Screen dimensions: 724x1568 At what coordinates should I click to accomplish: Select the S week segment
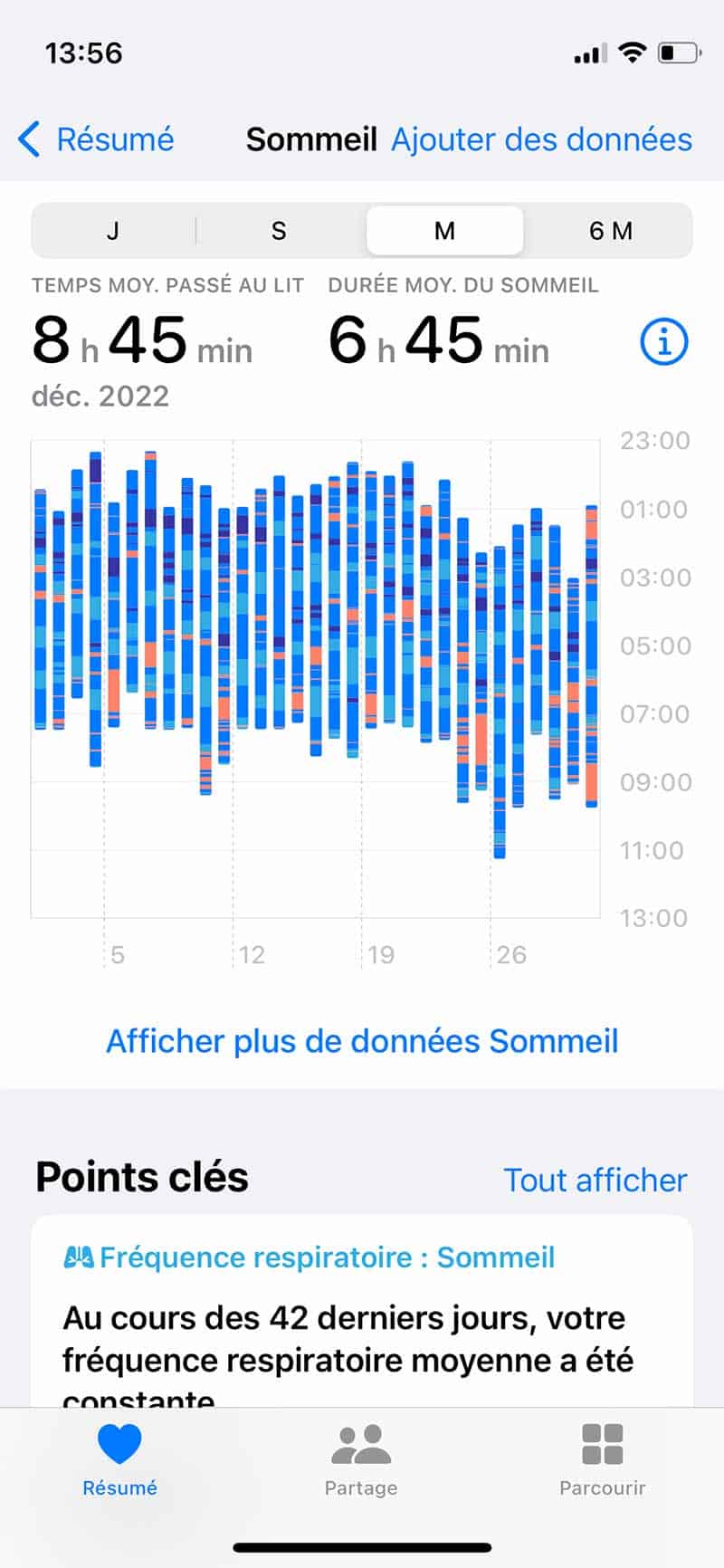tap(279, 231)
